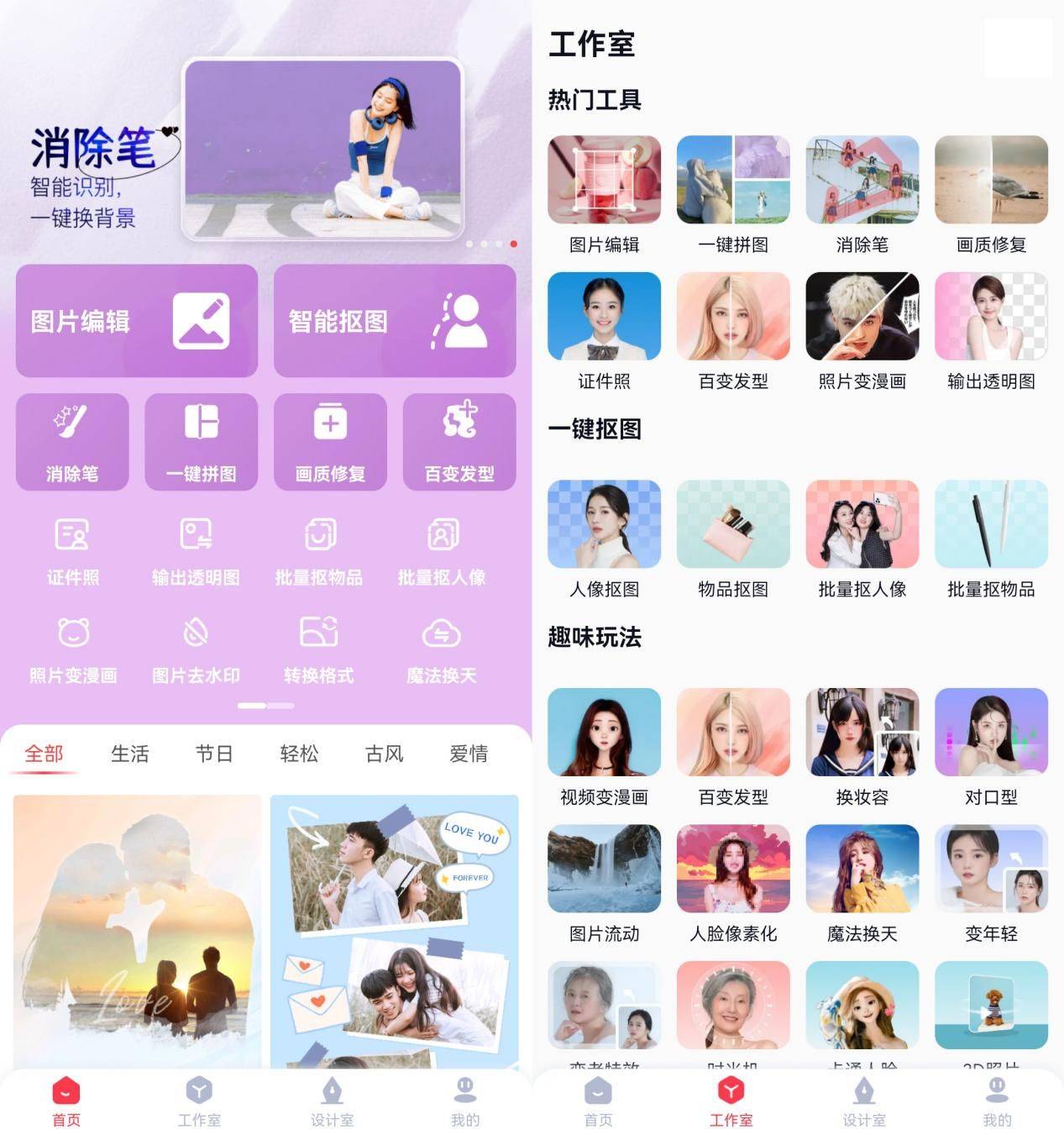Switch to the 轻松 tab
Image resolution: width=1064 pixels, height=1135 pixels.
(x=299, y=754)
